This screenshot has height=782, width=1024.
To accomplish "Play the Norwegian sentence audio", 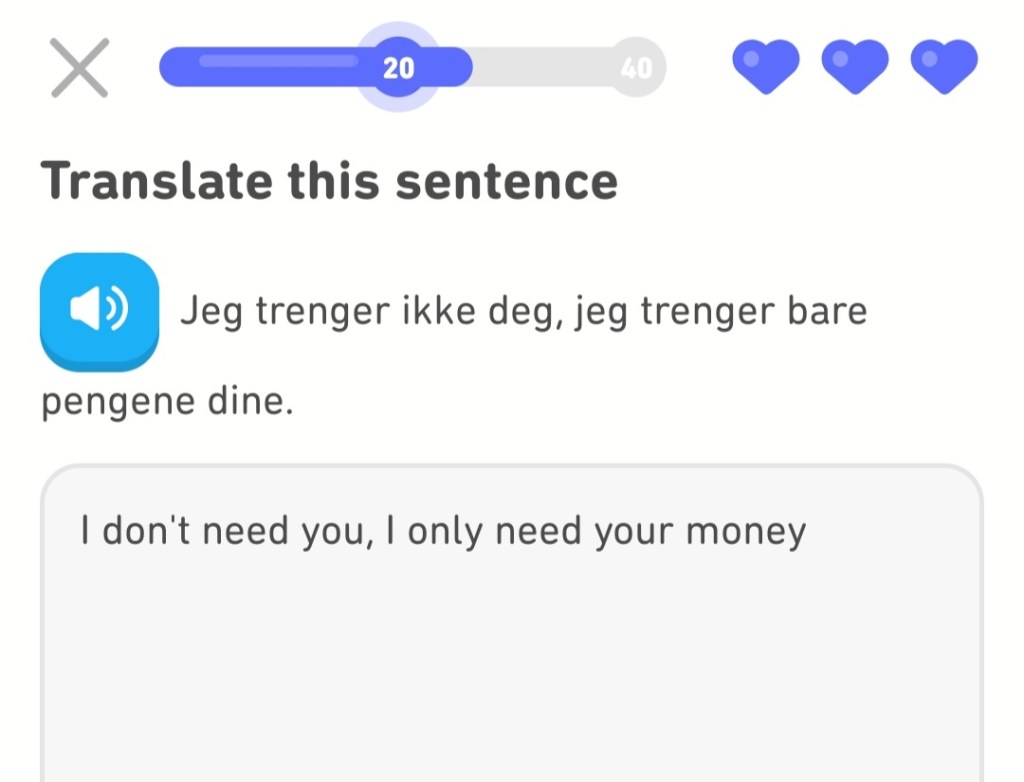I will [99, 311].
